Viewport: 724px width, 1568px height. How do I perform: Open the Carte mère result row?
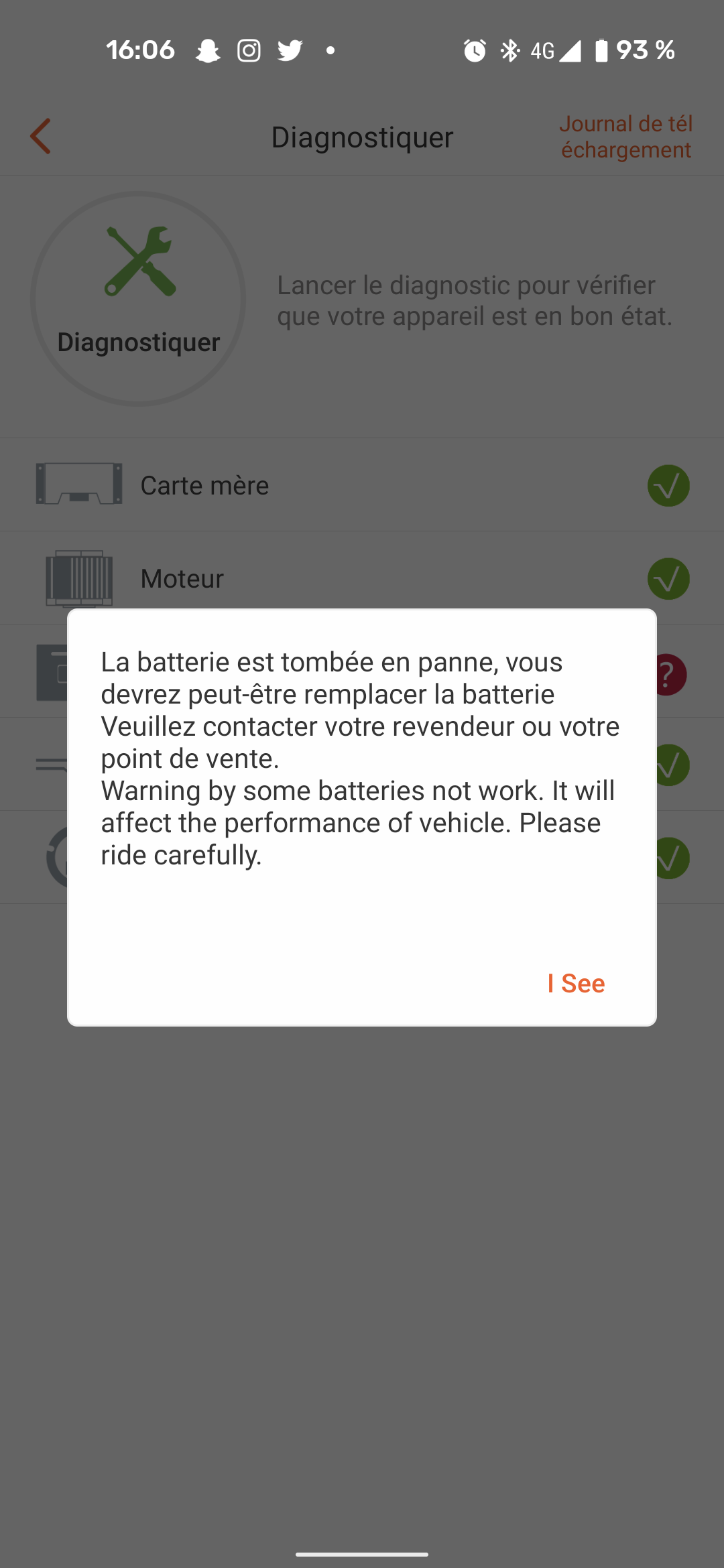point(362,485)
